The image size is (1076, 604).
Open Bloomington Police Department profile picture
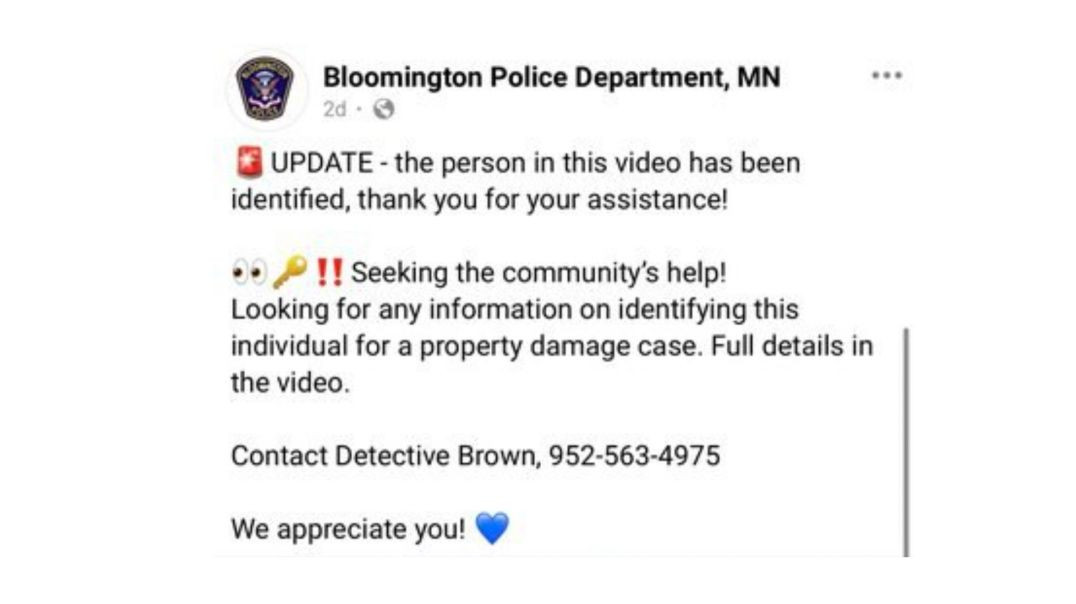point(266,91)
